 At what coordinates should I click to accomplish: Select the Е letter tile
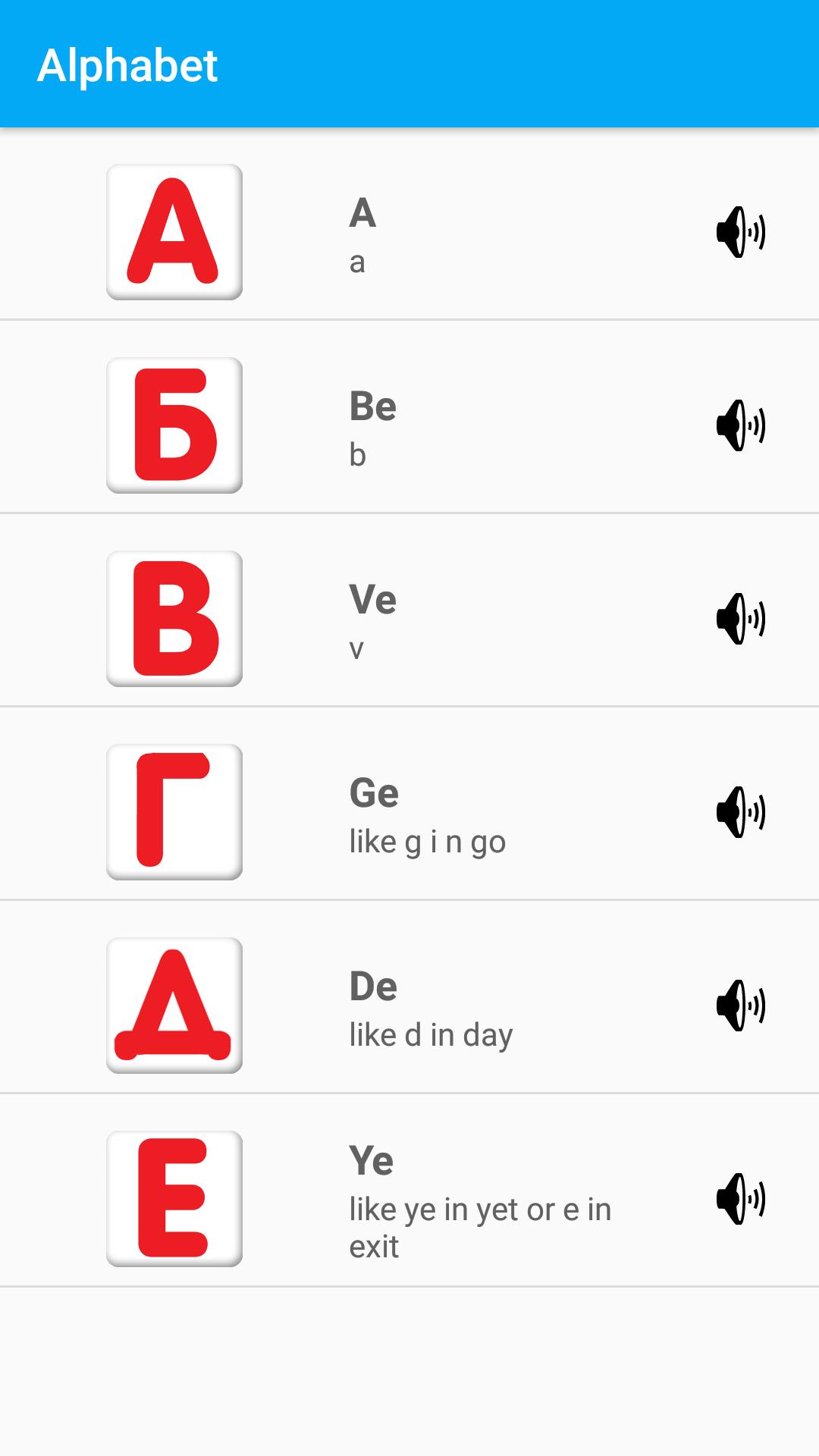point(174,1199)
